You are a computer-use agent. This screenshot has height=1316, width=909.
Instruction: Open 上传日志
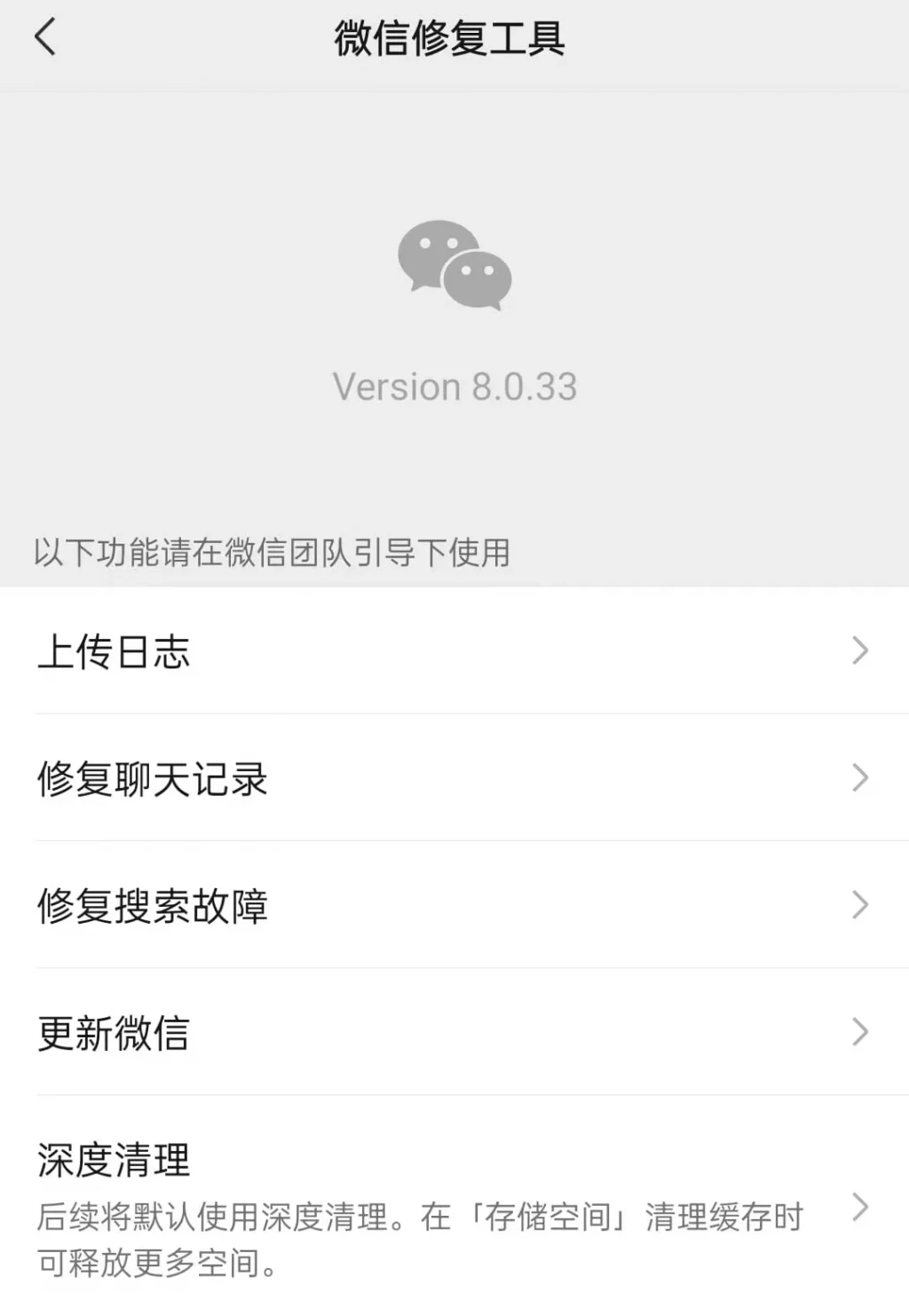pyautogui.click(x=453, y=651)
